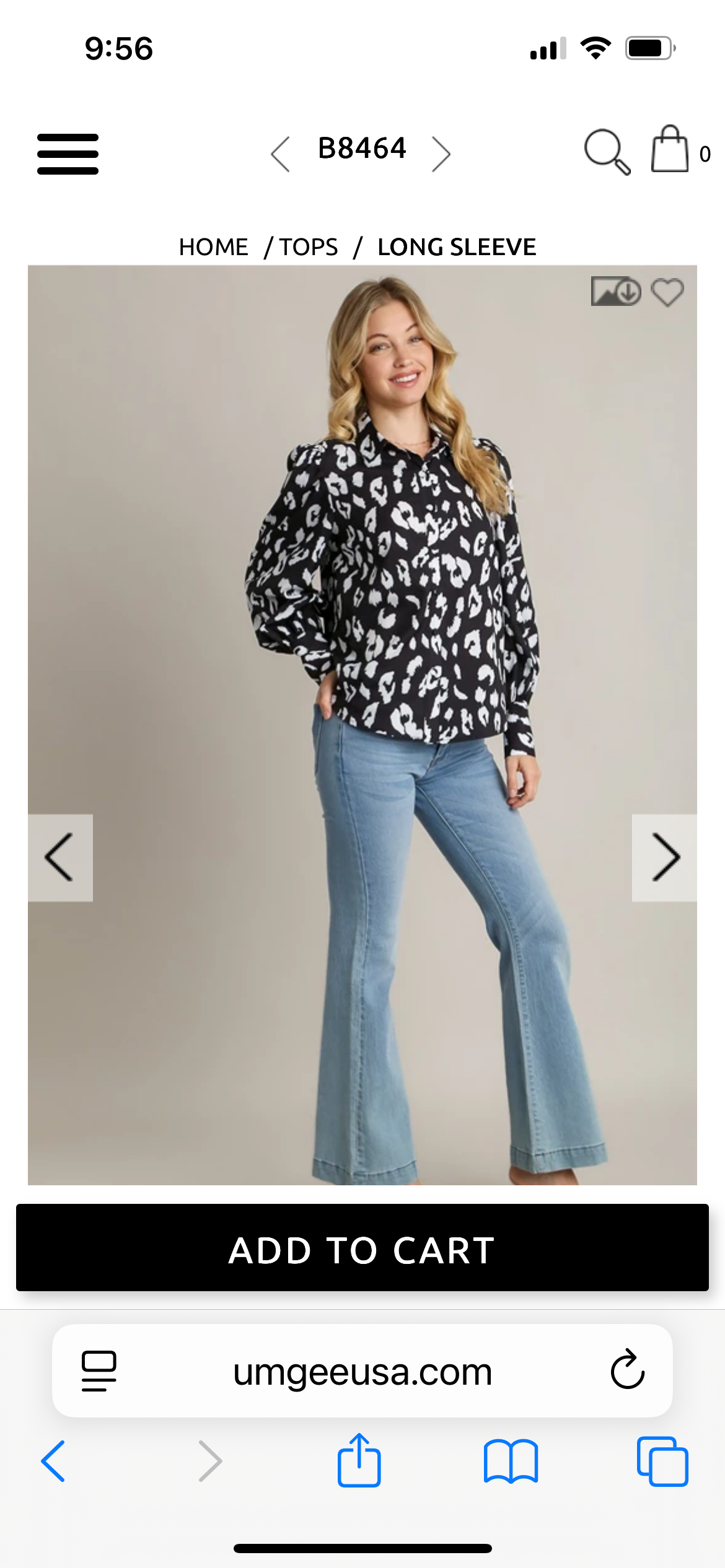Show the previous product photo

click(60, 858)
